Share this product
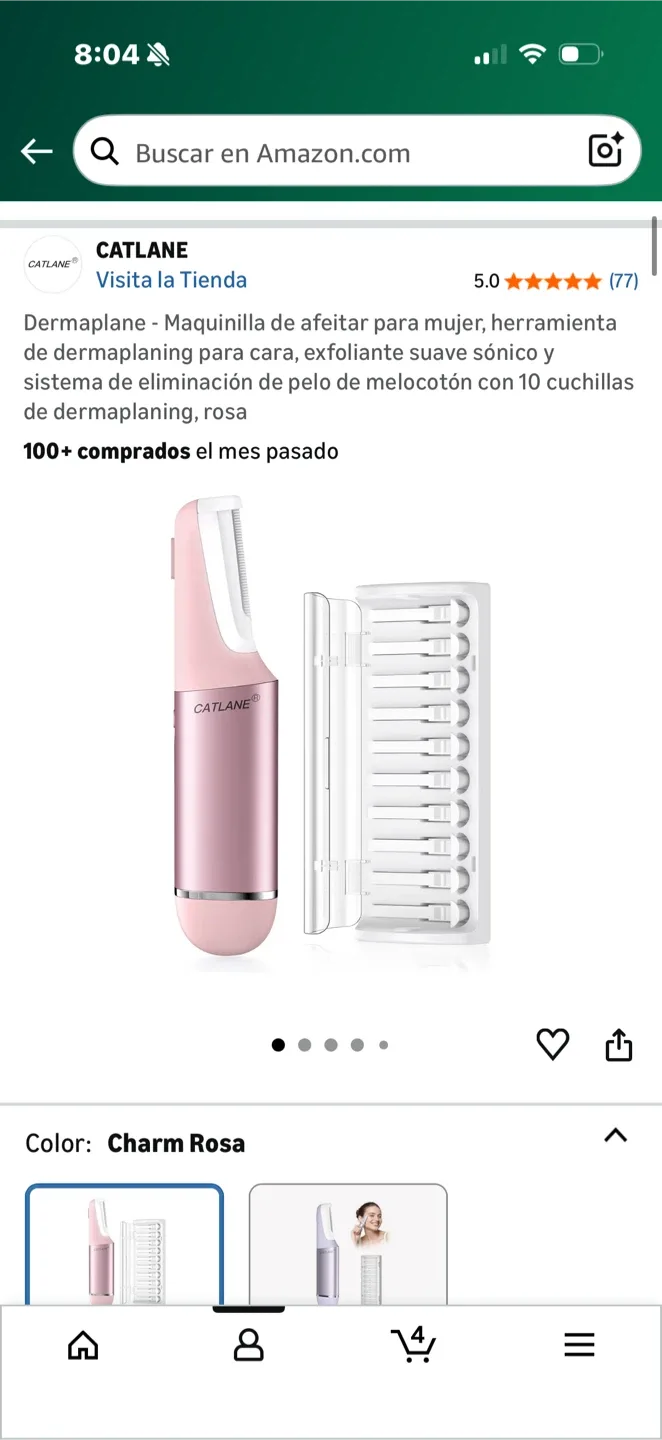The height and width of the screenshot is (1440, 662). pyautogui.click(x=619, y=1044)
